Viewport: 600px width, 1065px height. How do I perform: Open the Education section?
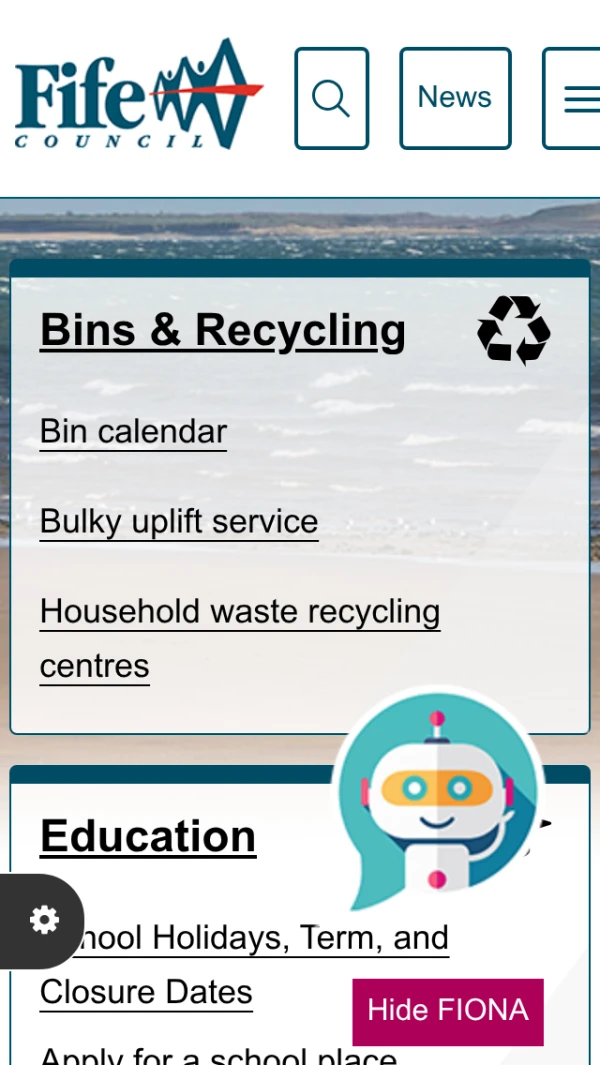point(148,836)
